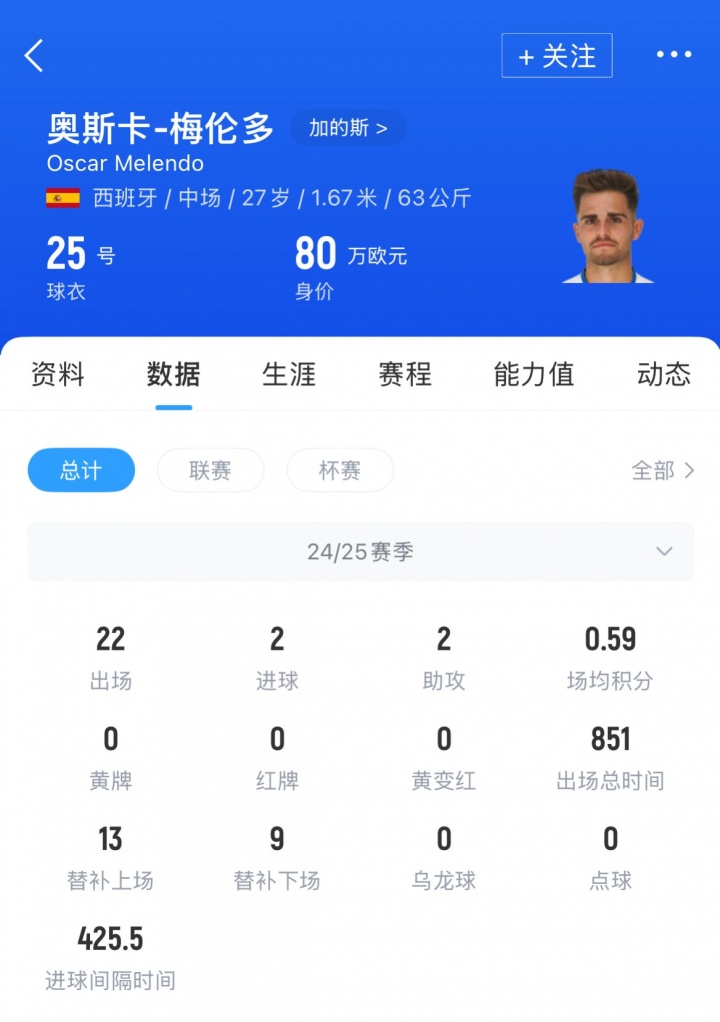Image resolution: width=720 pixels, height=1022 pixels.
Task: Expand the 24/25赛季 season dropdown
Action: click(x=360, y=552)
